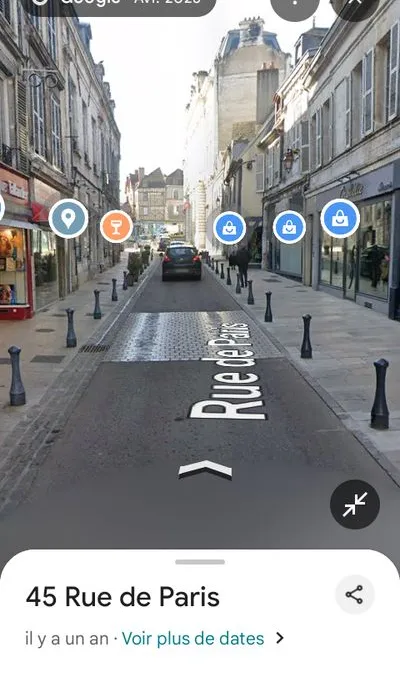Image resolution: width=400 pixels, height=675 pixels.
Task: Share 45 Rue de Paris location
Action: (x=354, y=595)
